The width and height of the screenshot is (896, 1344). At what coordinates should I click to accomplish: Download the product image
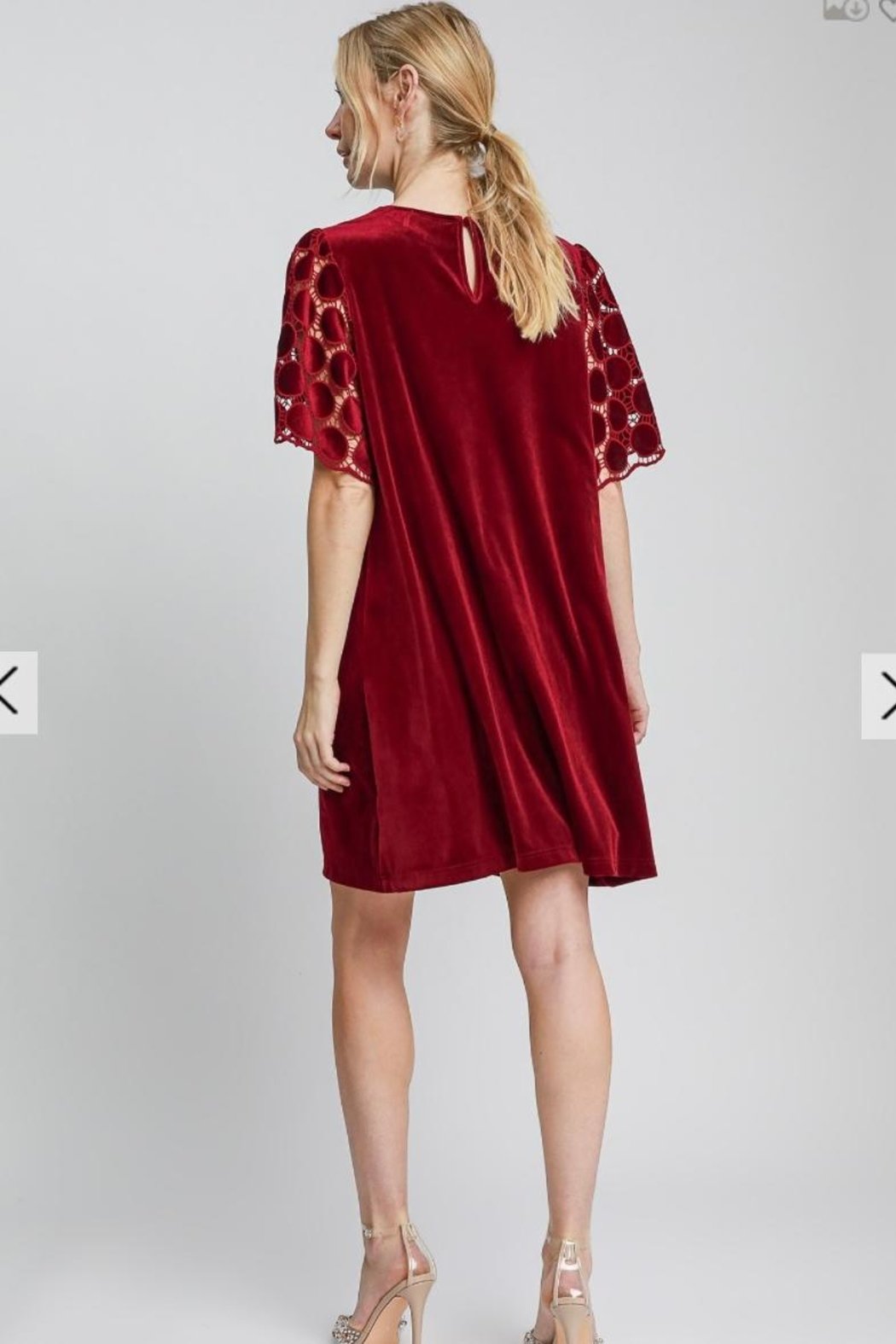847,9
